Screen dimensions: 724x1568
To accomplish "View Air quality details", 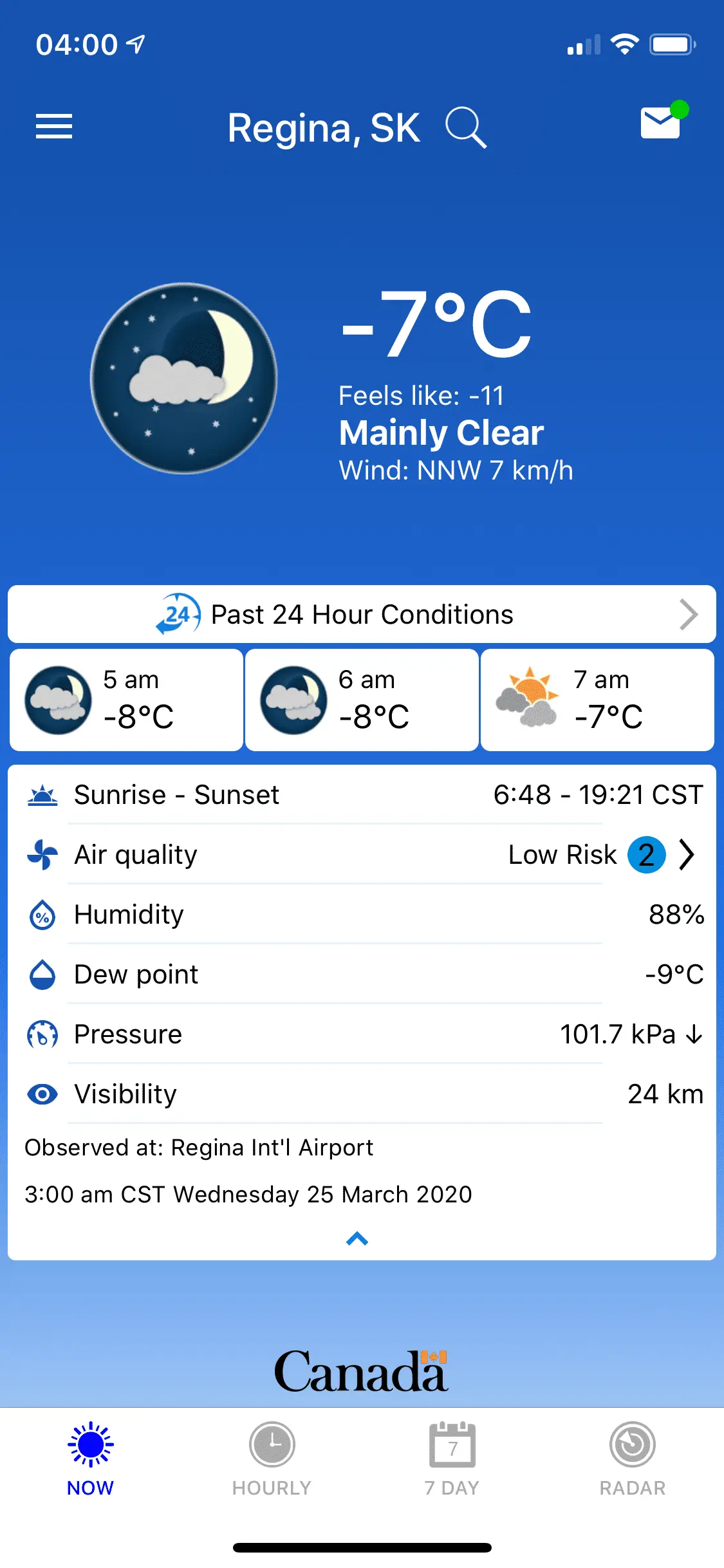I will [x=362, y=855].
